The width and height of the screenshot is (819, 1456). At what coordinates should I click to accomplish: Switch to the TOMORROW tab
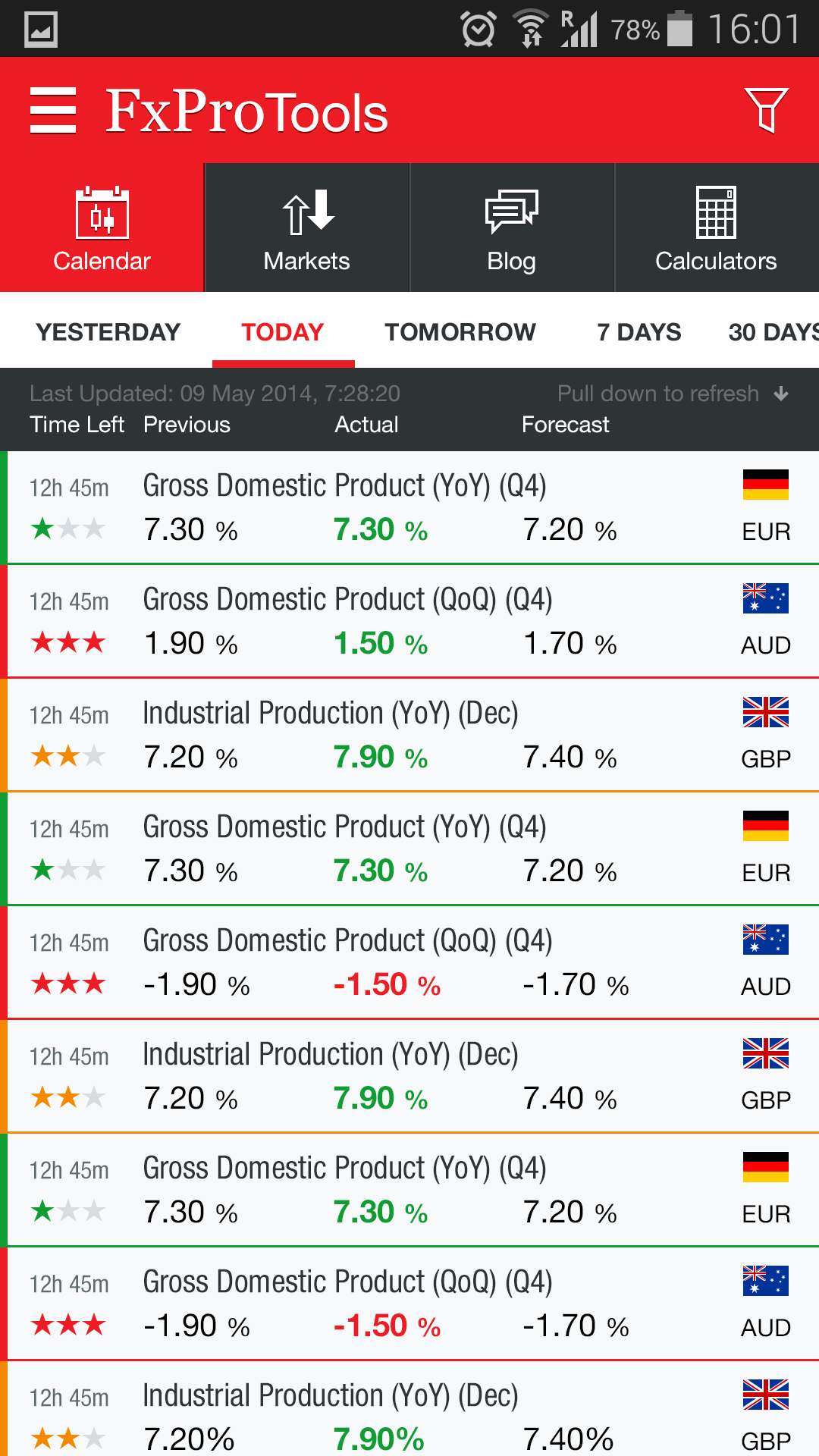[460, 331]
